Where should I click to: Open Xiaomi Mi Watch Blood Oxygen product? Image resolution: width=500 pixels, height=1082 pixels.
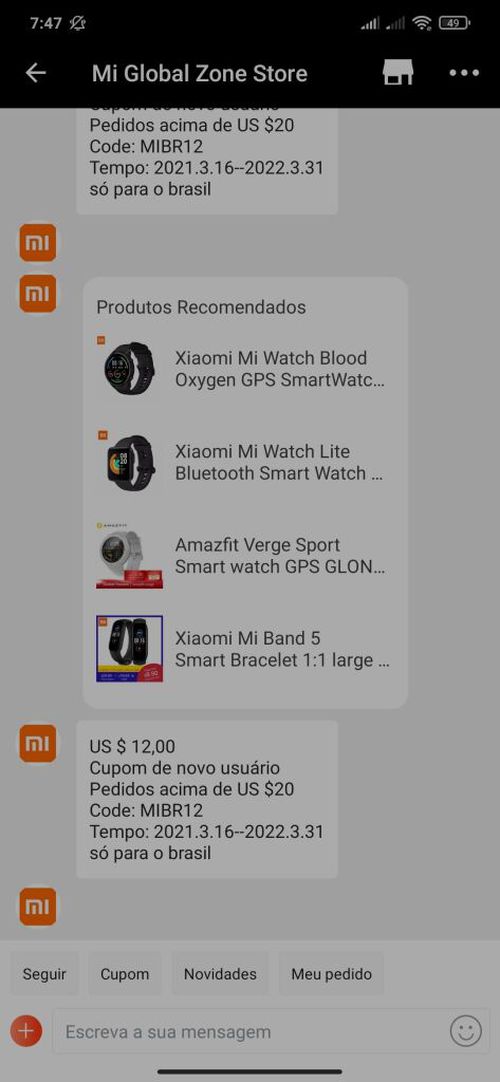click(245, 369)
